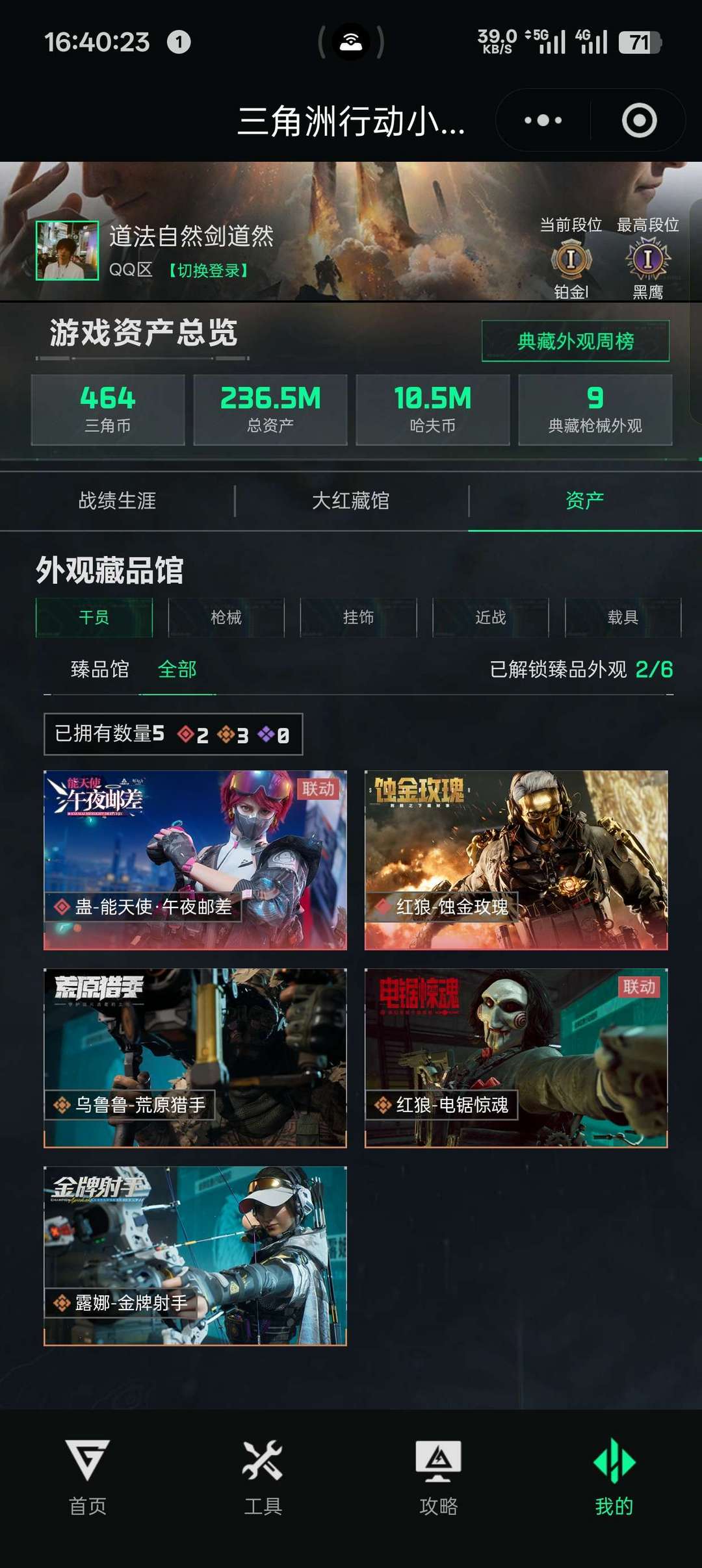
Task: Show 挂饰 category
Action: click(x=358, y=617)
